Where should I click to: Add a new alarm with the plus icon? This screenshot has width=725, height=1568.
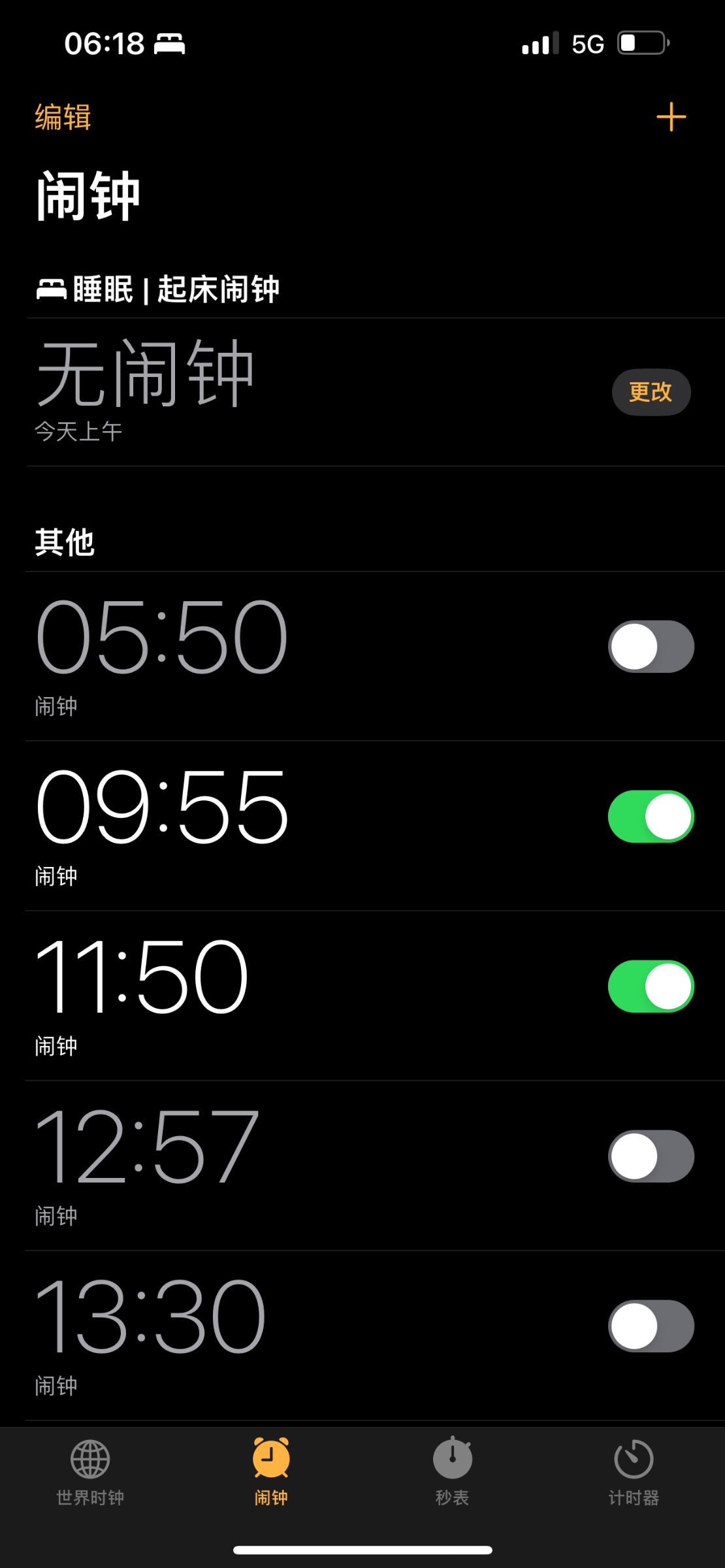(671, 117)
